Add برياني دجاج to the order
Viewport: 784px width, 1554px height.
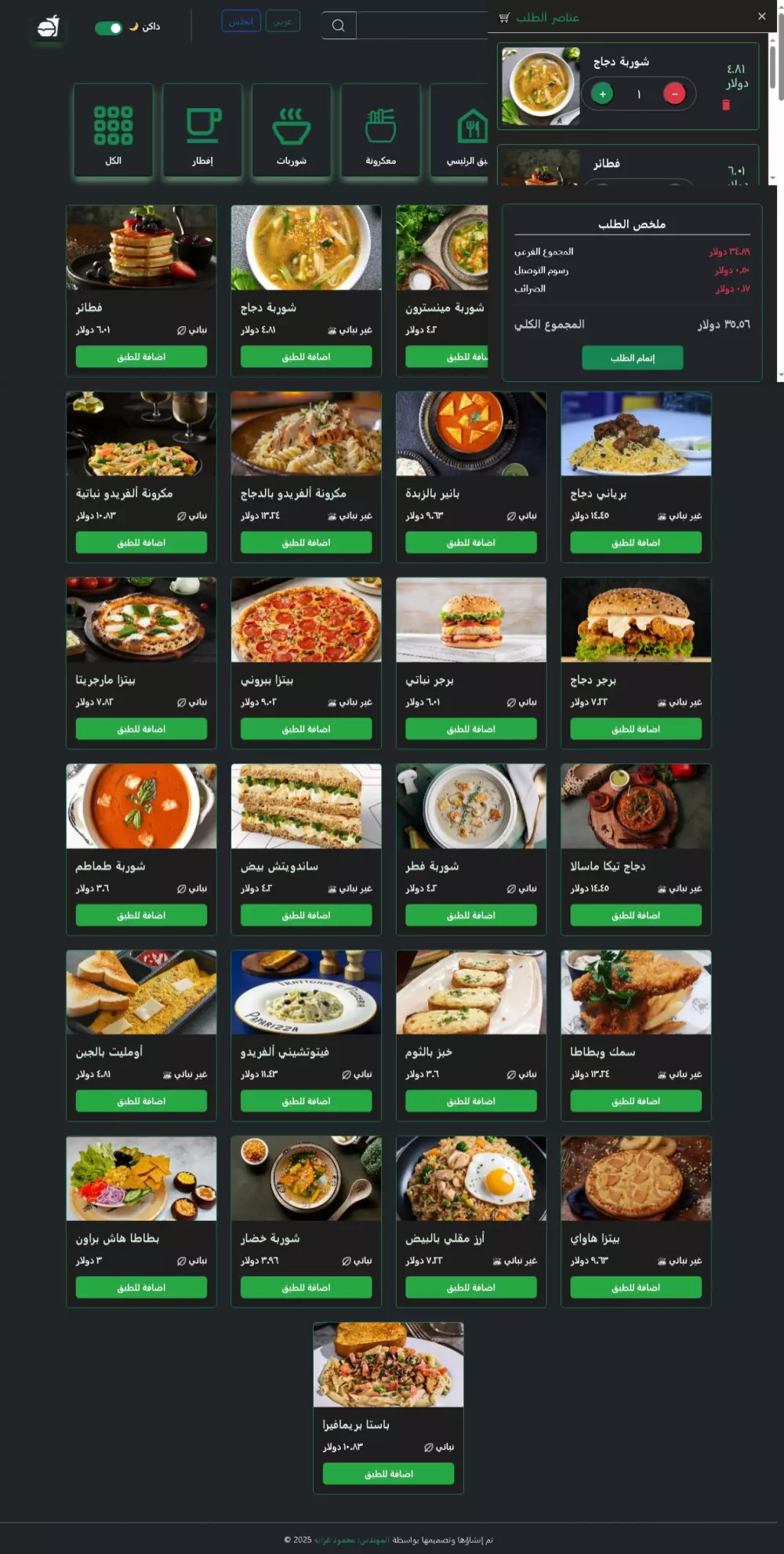click(636, 543)
